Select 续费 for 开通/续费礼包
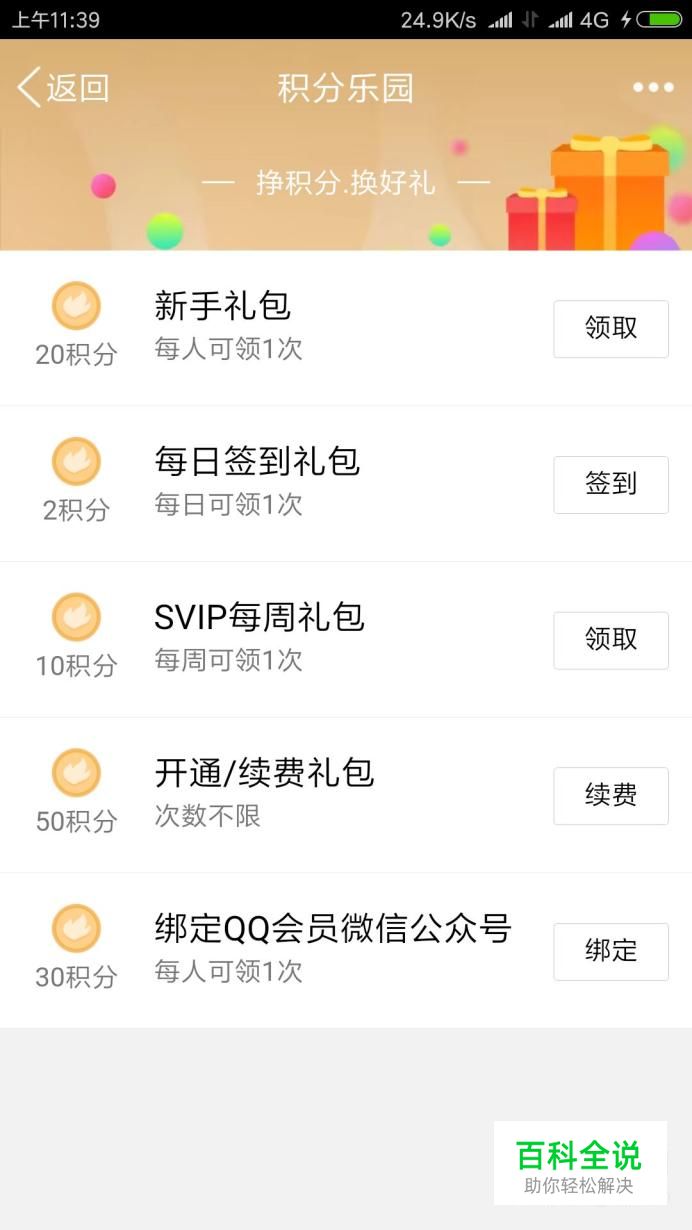The image size is (692, 1230). pos(611,796)
